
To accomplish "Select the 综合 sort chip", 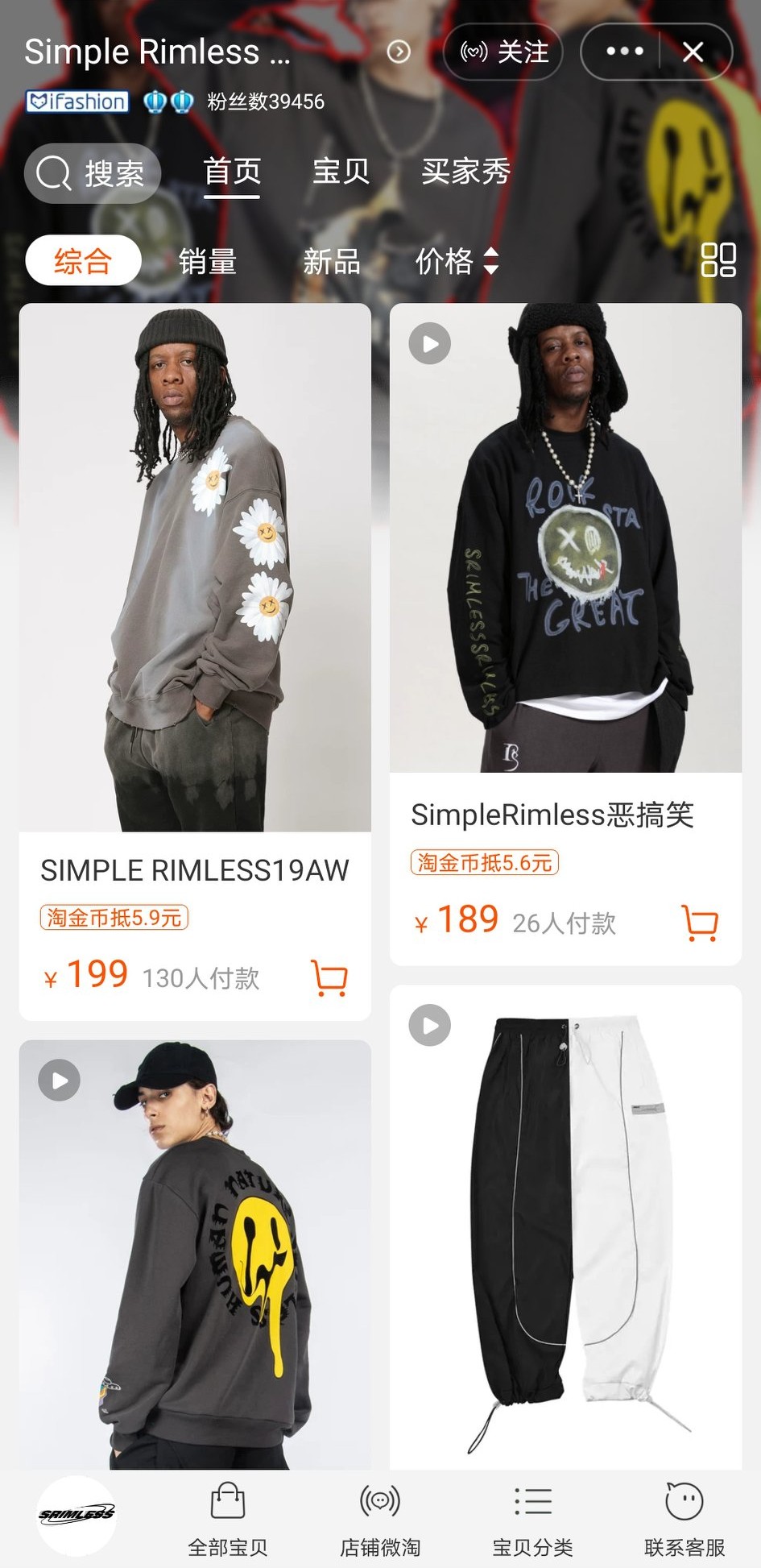I will (x=83, y=261).
